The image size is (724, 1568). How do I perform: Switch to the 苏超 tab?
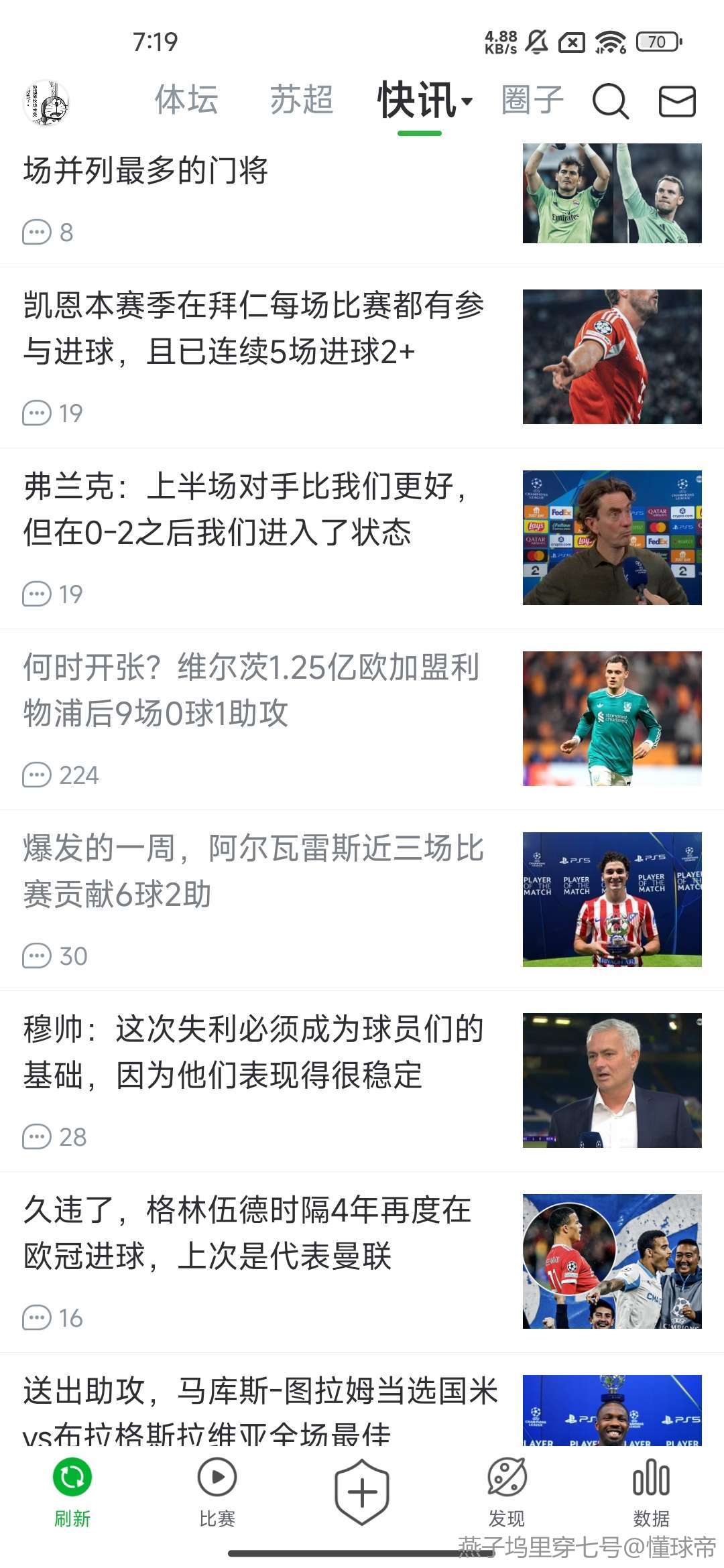(x=302, y=101)
